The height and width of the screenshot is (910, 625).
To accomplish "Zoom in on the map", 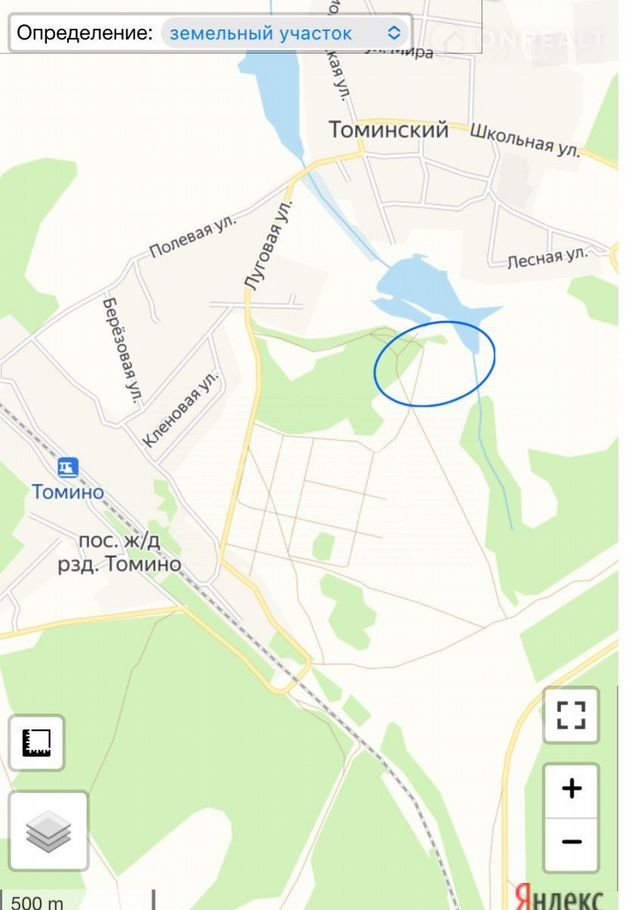I will [x=571, y=789].
